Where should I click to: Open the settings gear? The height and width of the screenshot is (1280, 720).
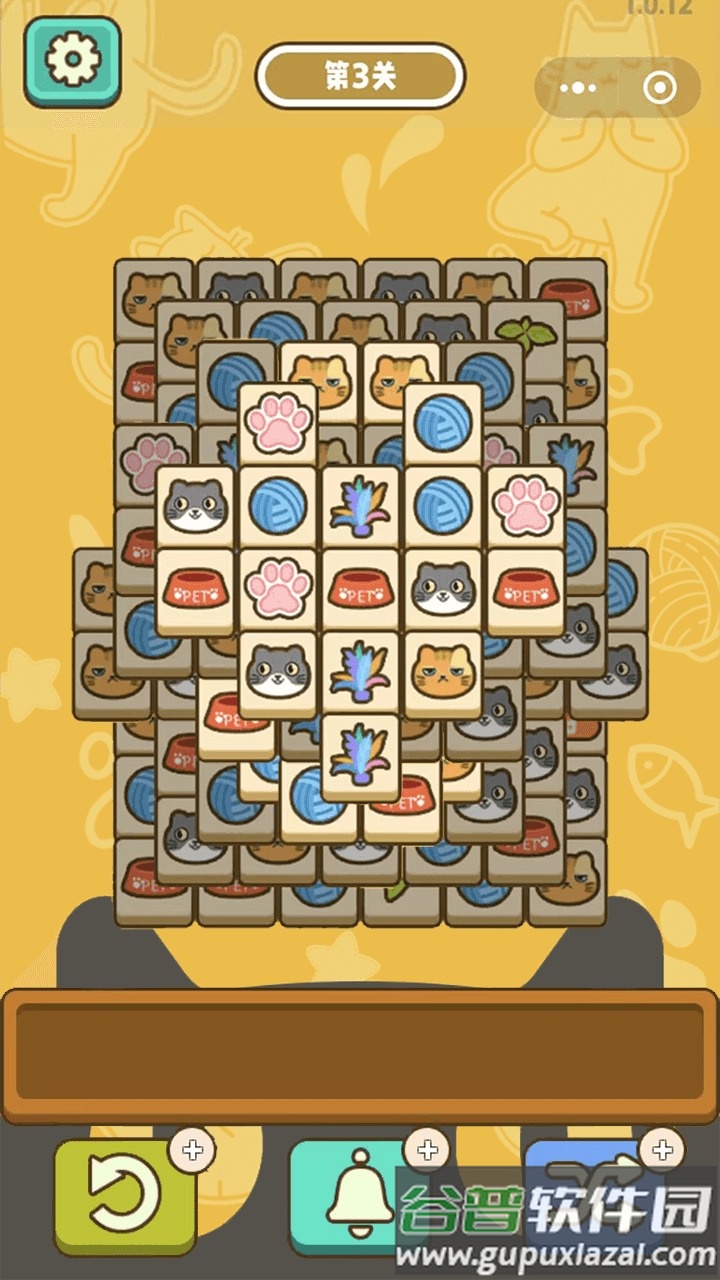(x=72, y=61)
